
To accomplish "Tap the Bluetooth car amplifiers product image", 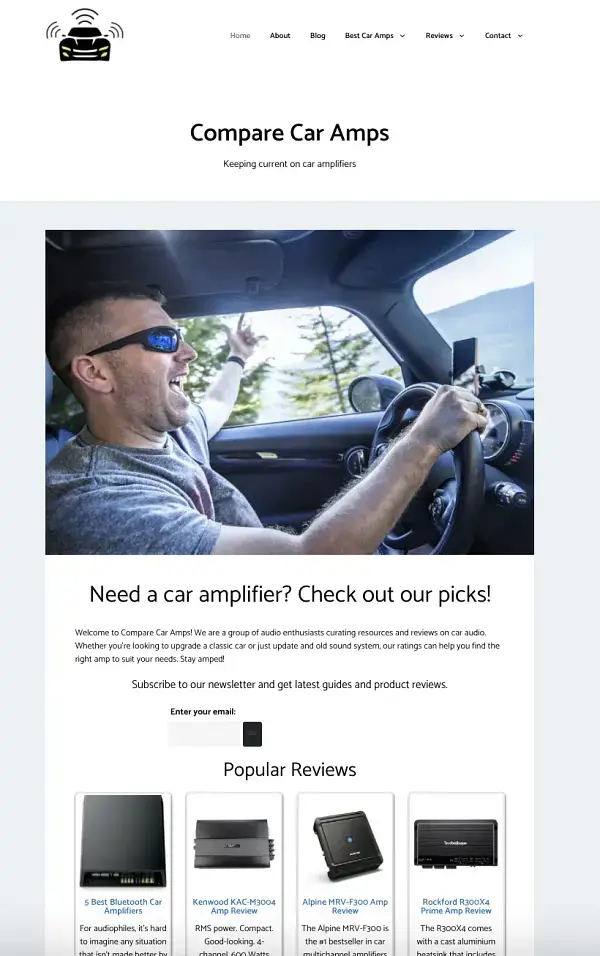I will click(123, 841).
